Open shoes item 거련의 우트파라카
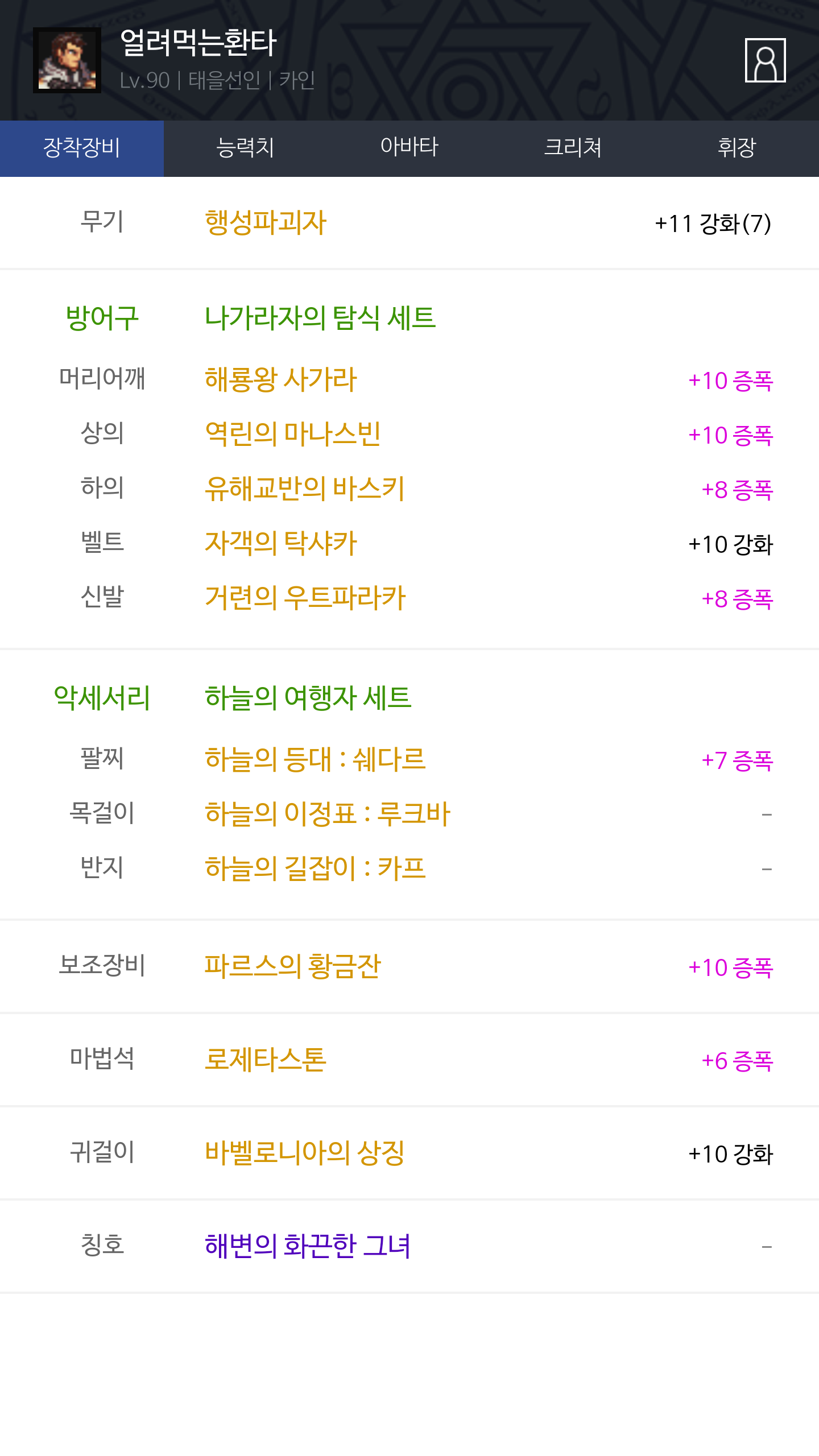Viewport: 819px width, 1456px height. (x=305, y=598)
